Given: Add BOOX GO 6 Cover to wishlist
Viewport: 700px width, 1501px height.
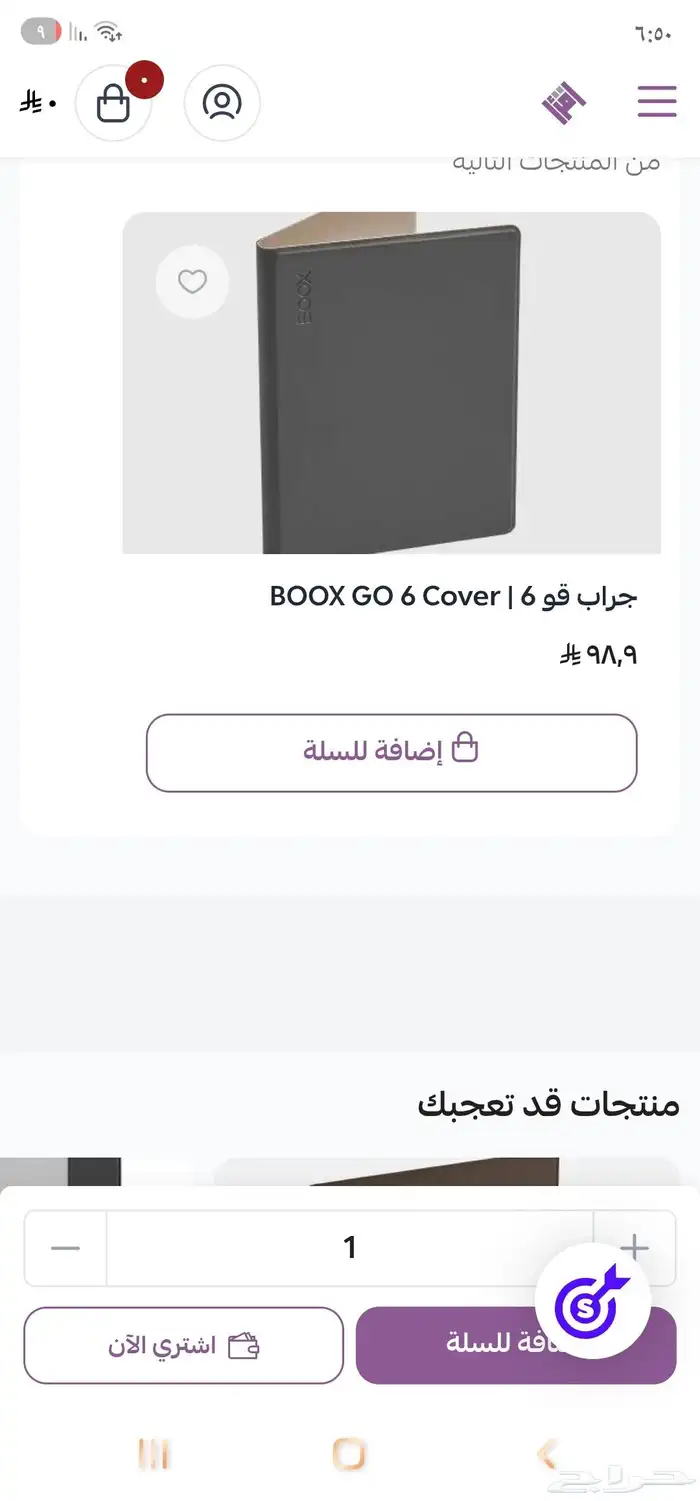Looking at the screenshot, I should tap(192, 282).
